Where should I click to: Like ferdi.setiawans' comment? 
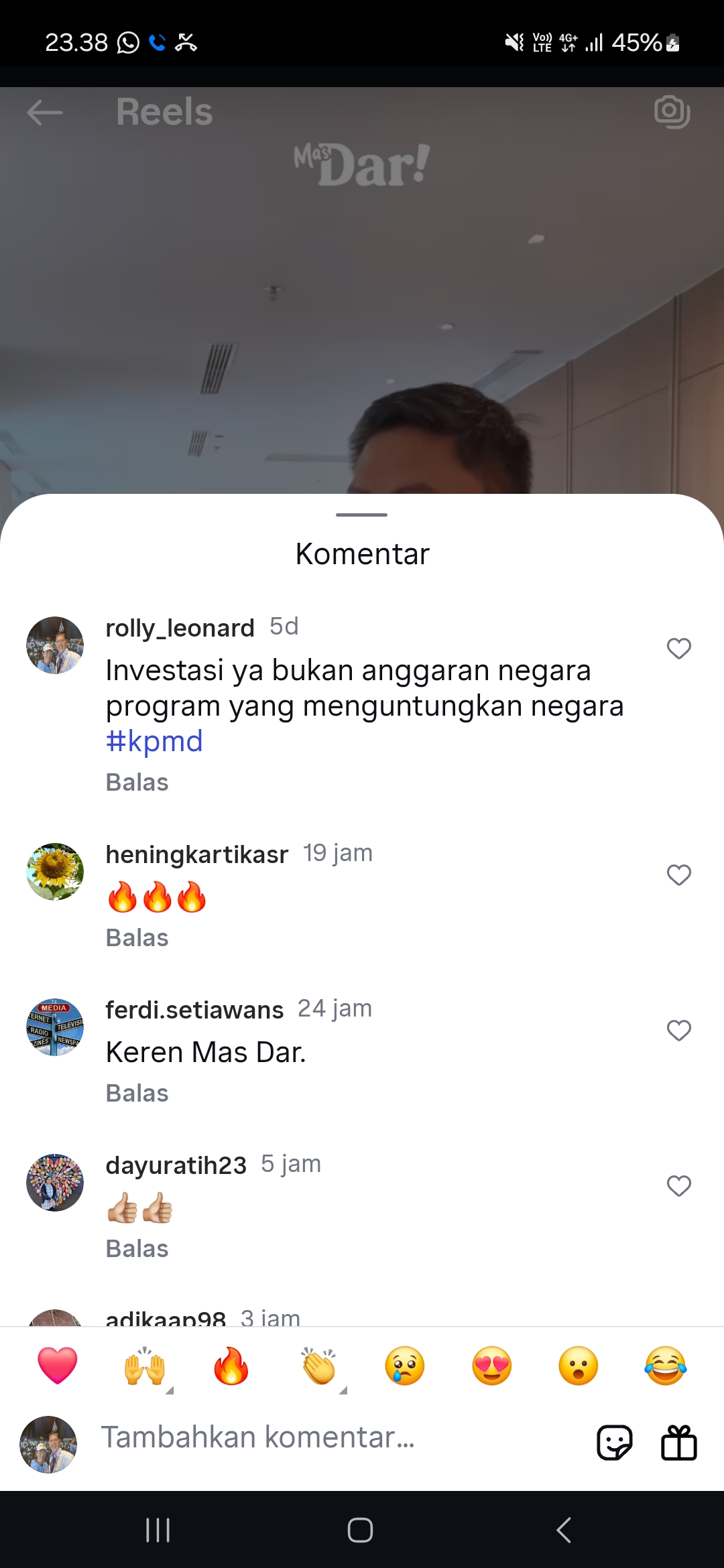pyautogui.click(x=678, y=1031)
